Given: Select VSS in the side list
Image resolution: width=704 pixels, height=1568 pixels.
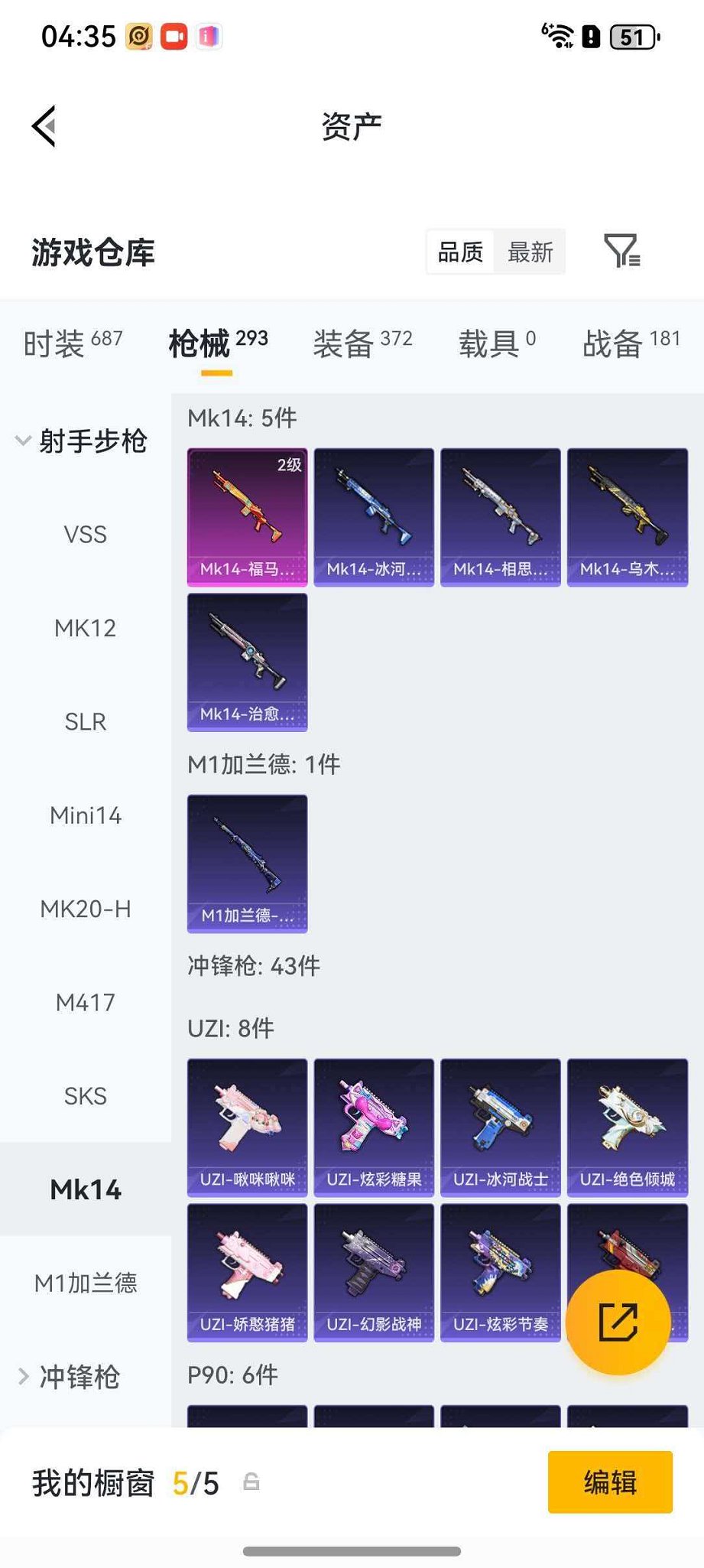Looking at the screenshot, I should pos(85,534).
